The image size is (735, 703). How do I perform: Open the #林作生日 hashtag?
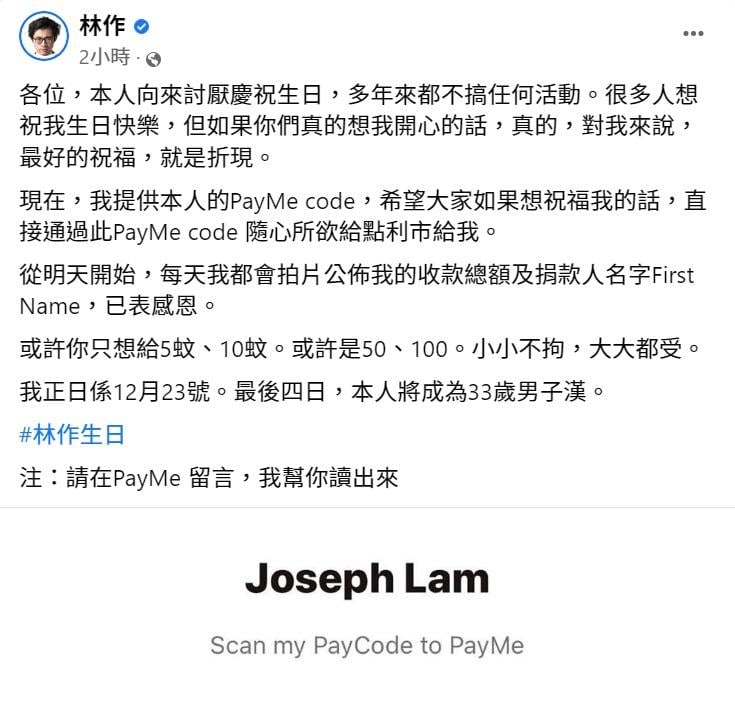[72, 435]
